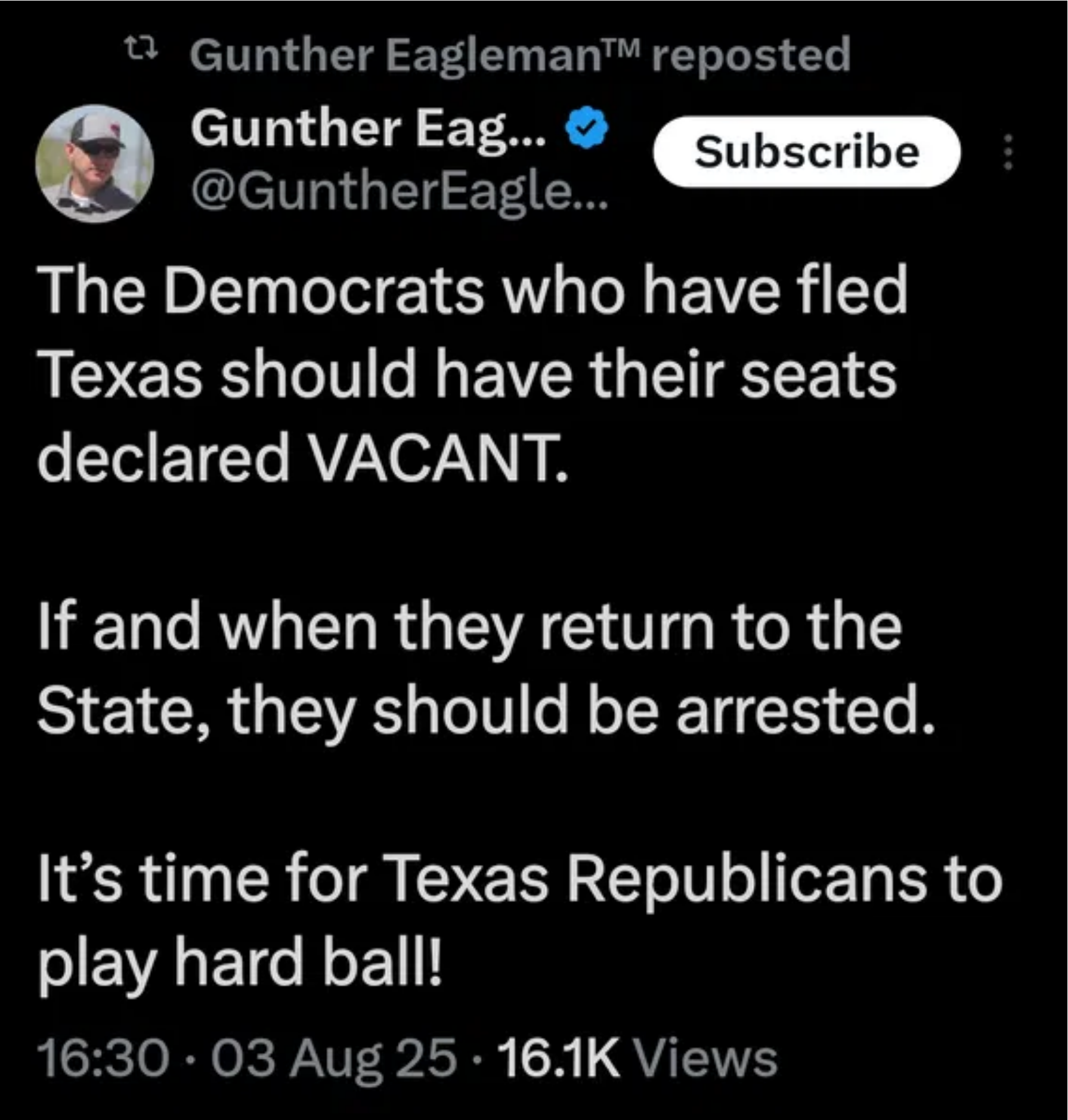The image size is (1068, 1120).
Task: Open the post's three-dot overflow menu
Action: click(1008, 152)
